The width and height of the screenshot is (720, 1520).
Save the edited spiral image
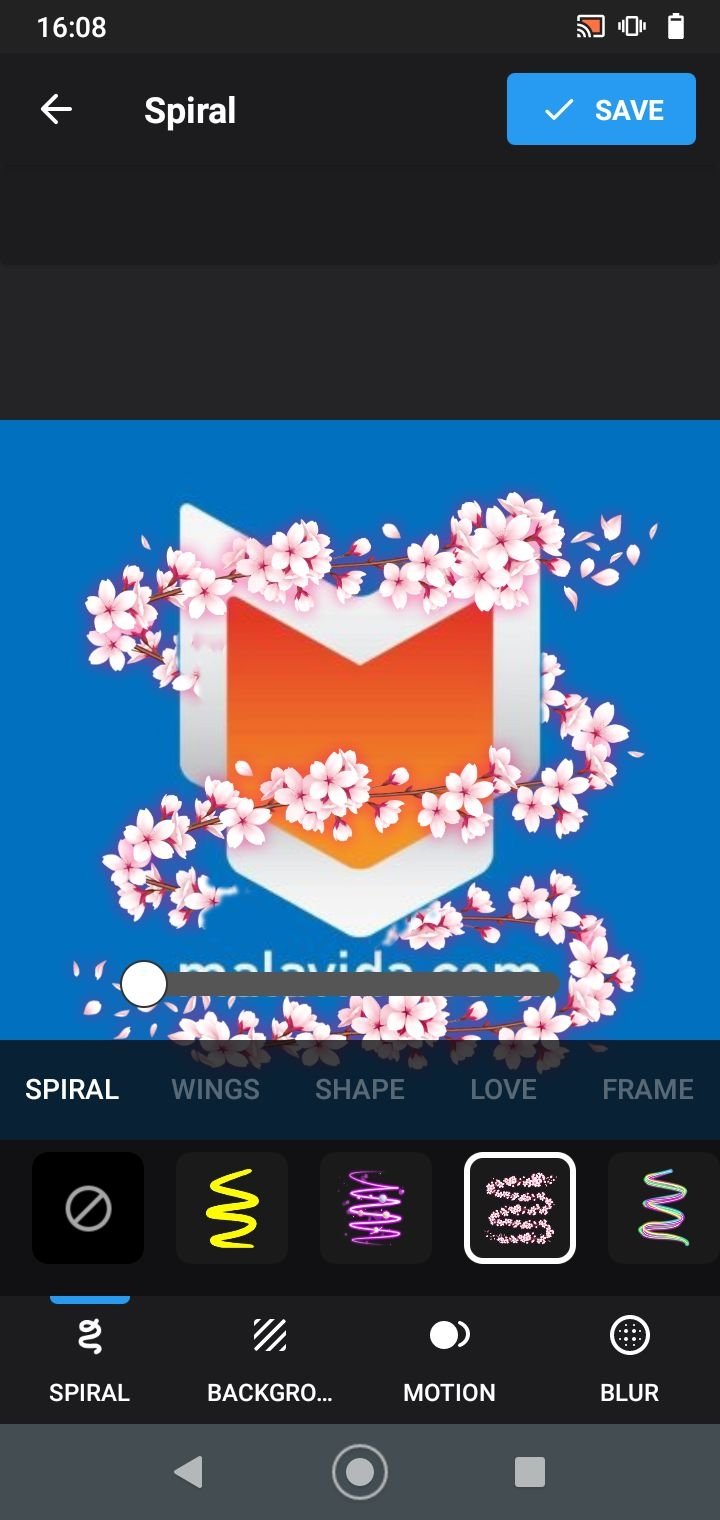point(601,109)
